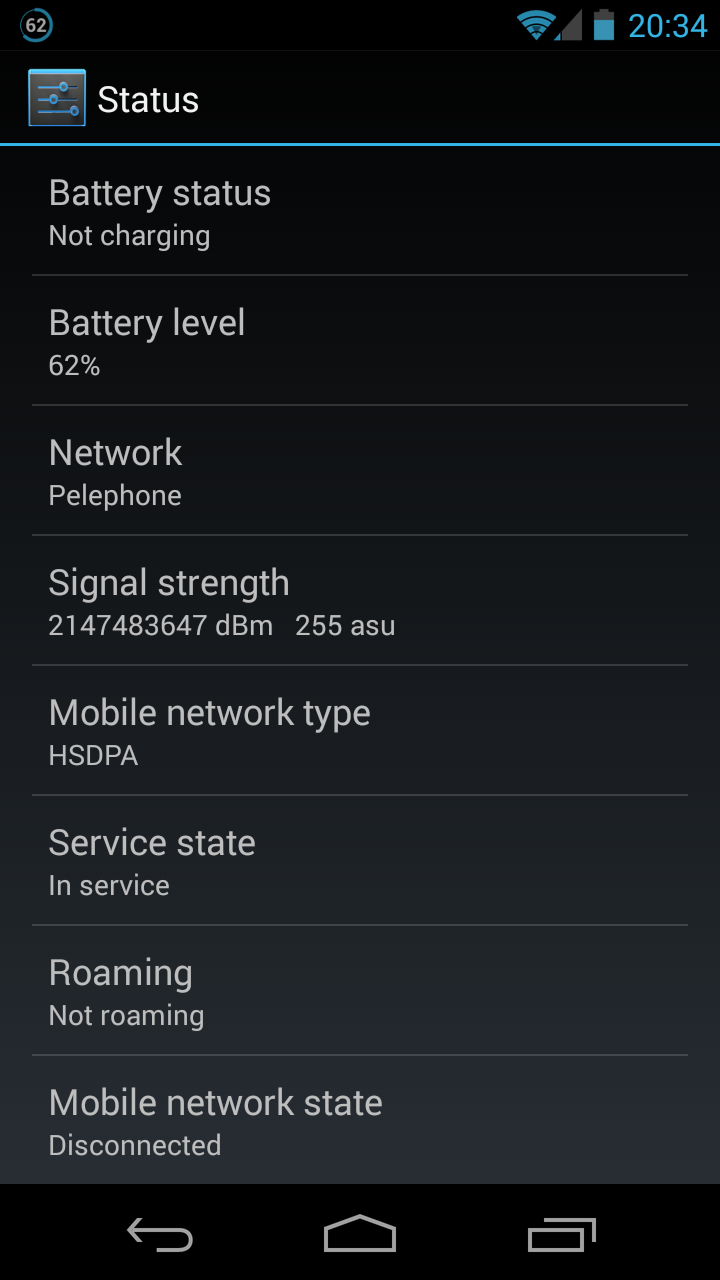Tap the Roaming status row
Screen dimensions: 720x1280
tap(360, 990)
